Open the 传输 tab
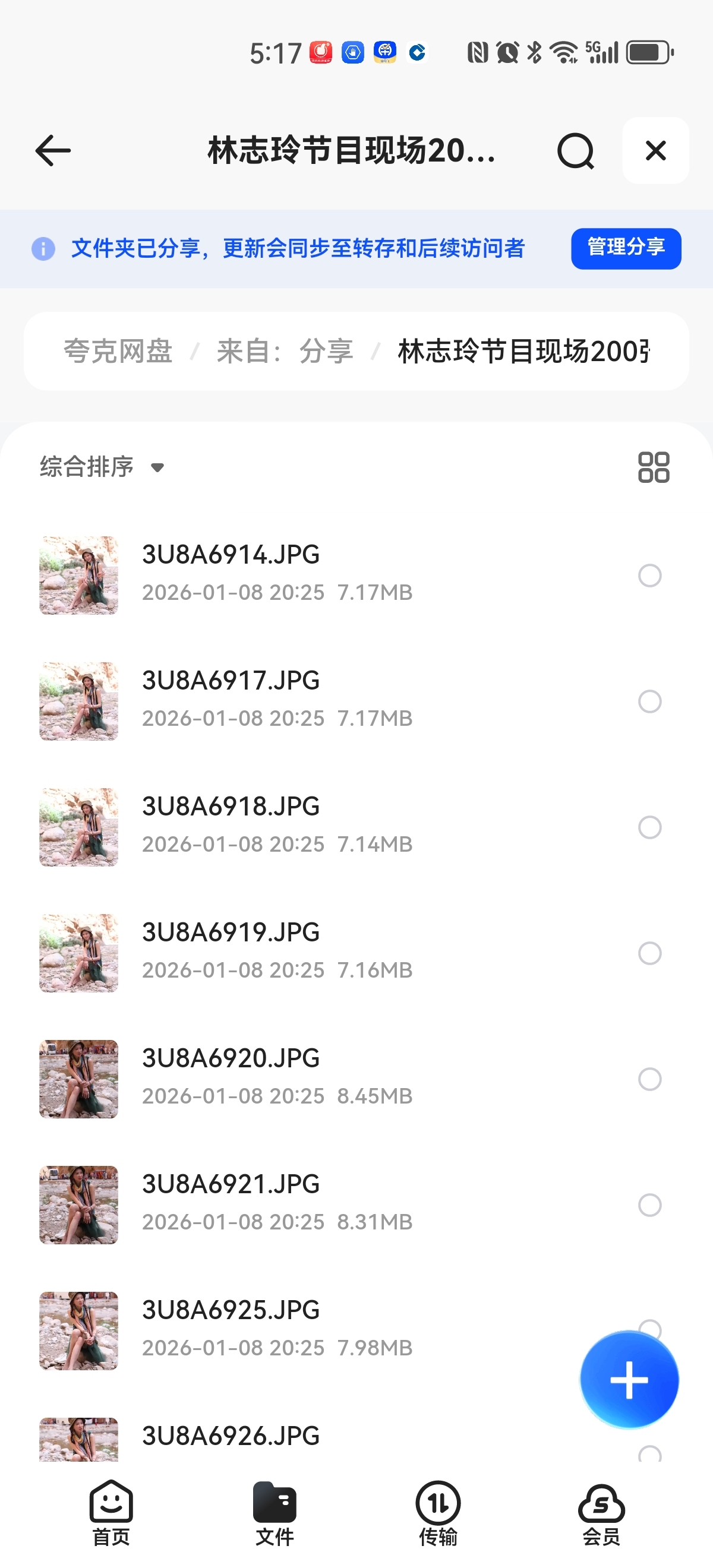Image resolution: width=713 pixels, height=1568 pixels. tap(438, 1513)
